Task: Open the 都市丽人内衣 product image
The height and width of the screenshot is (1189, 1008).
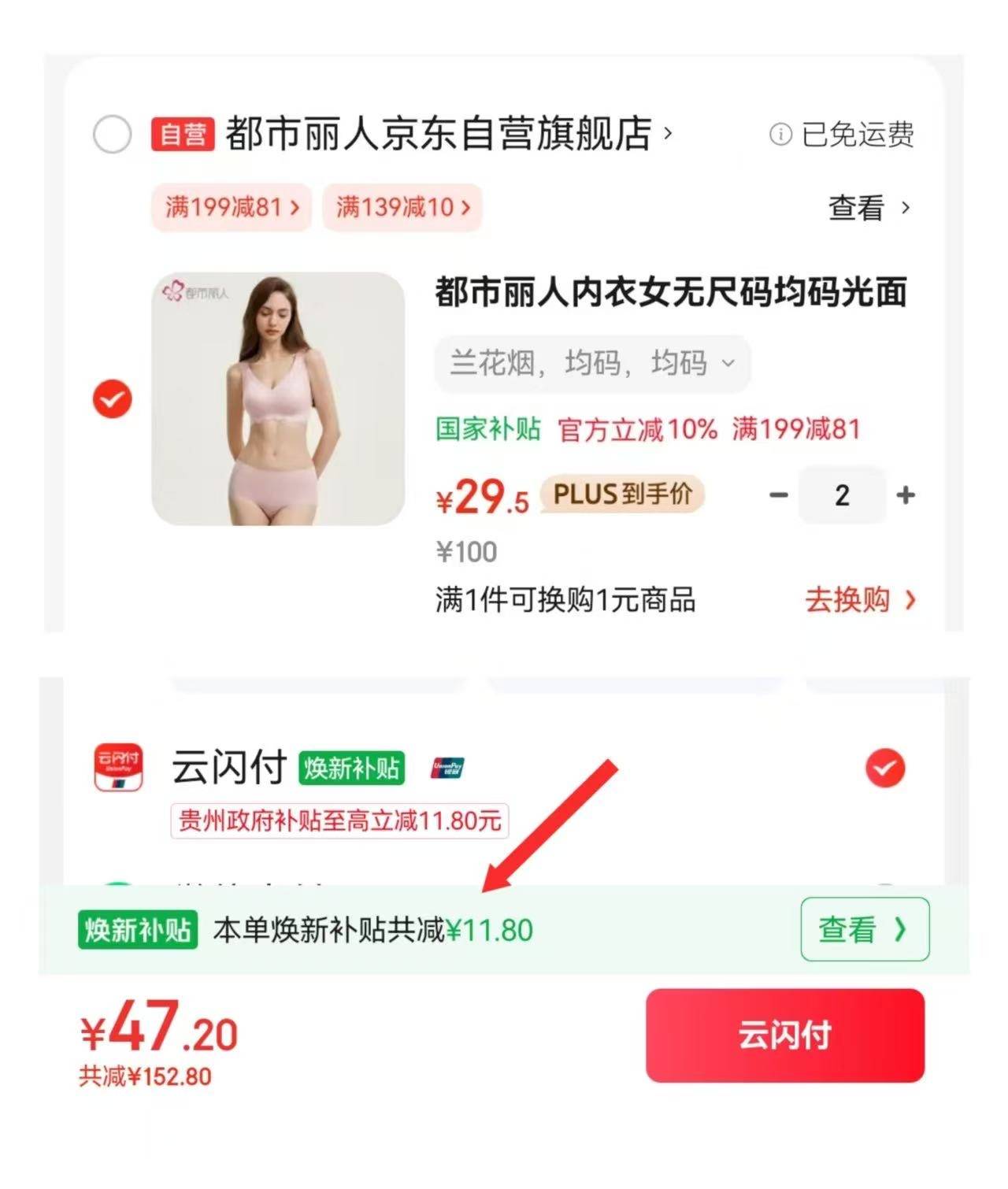Action: coord(278,398)
